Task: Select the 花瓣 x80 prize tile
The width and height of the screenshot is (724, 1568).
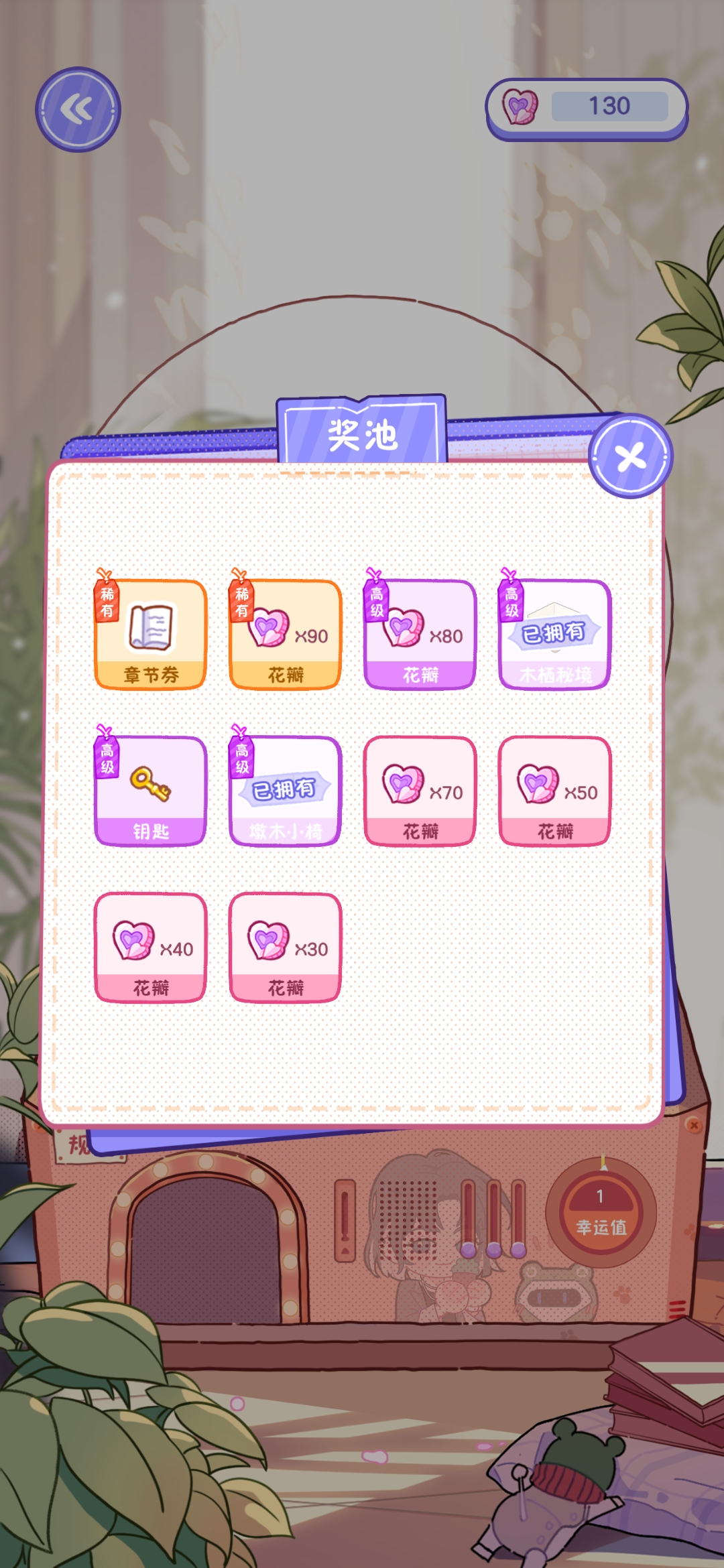Action: point(420,634)
